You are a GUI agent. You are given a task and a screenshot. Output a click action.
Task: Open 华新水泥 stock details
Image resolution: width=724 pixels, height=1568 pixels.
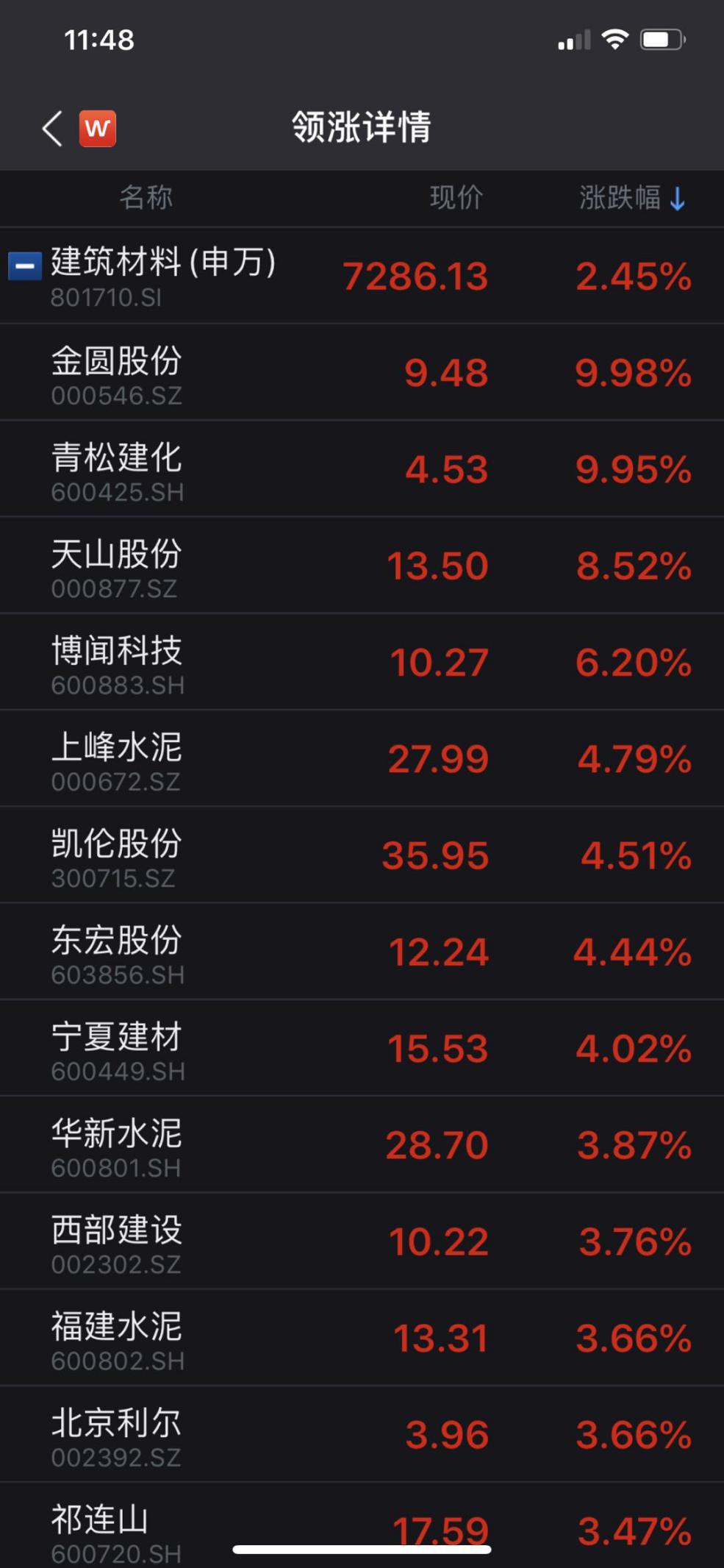tap(362, 1144)
